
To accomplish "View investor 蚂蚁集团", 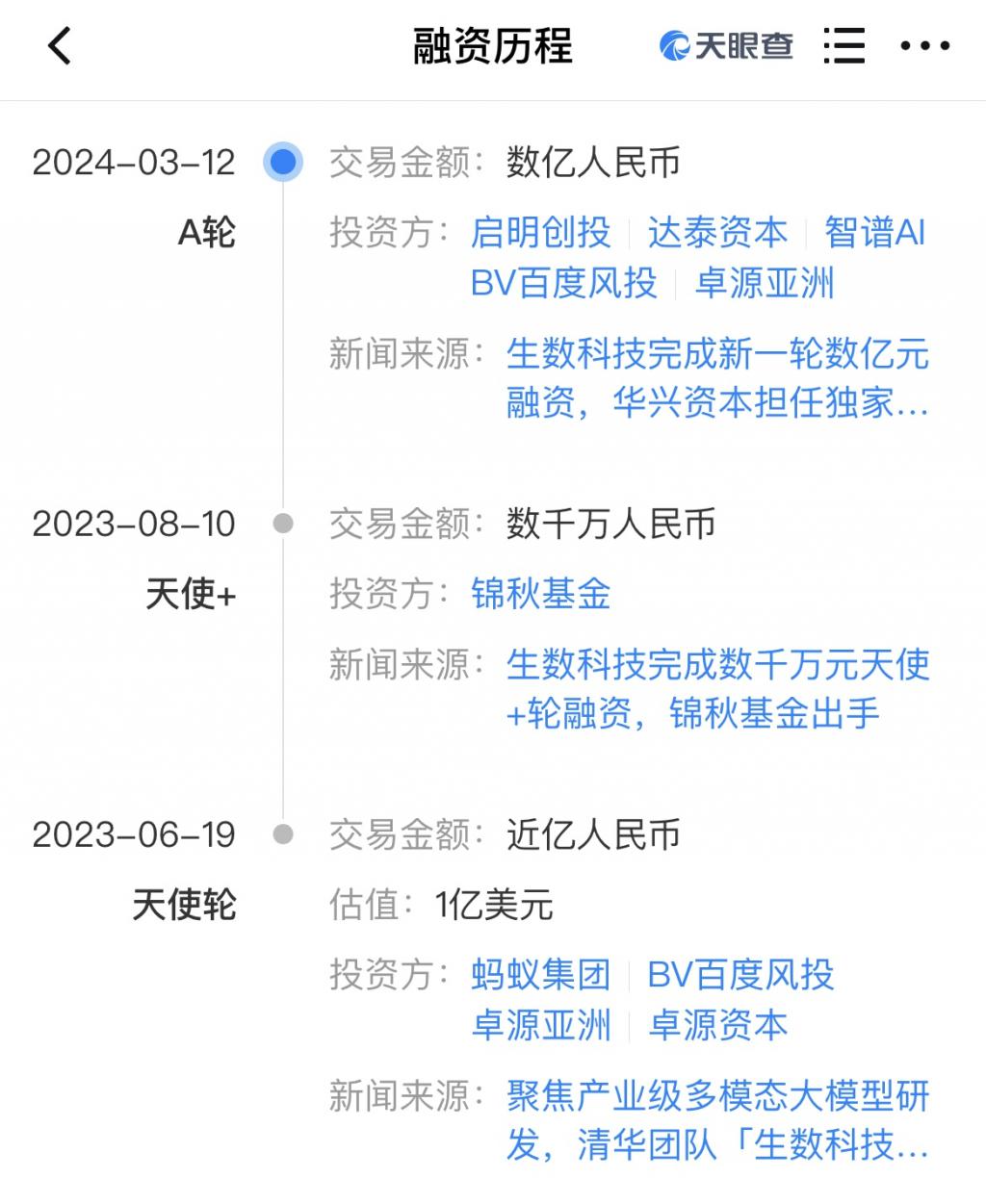I will point(540,975).
